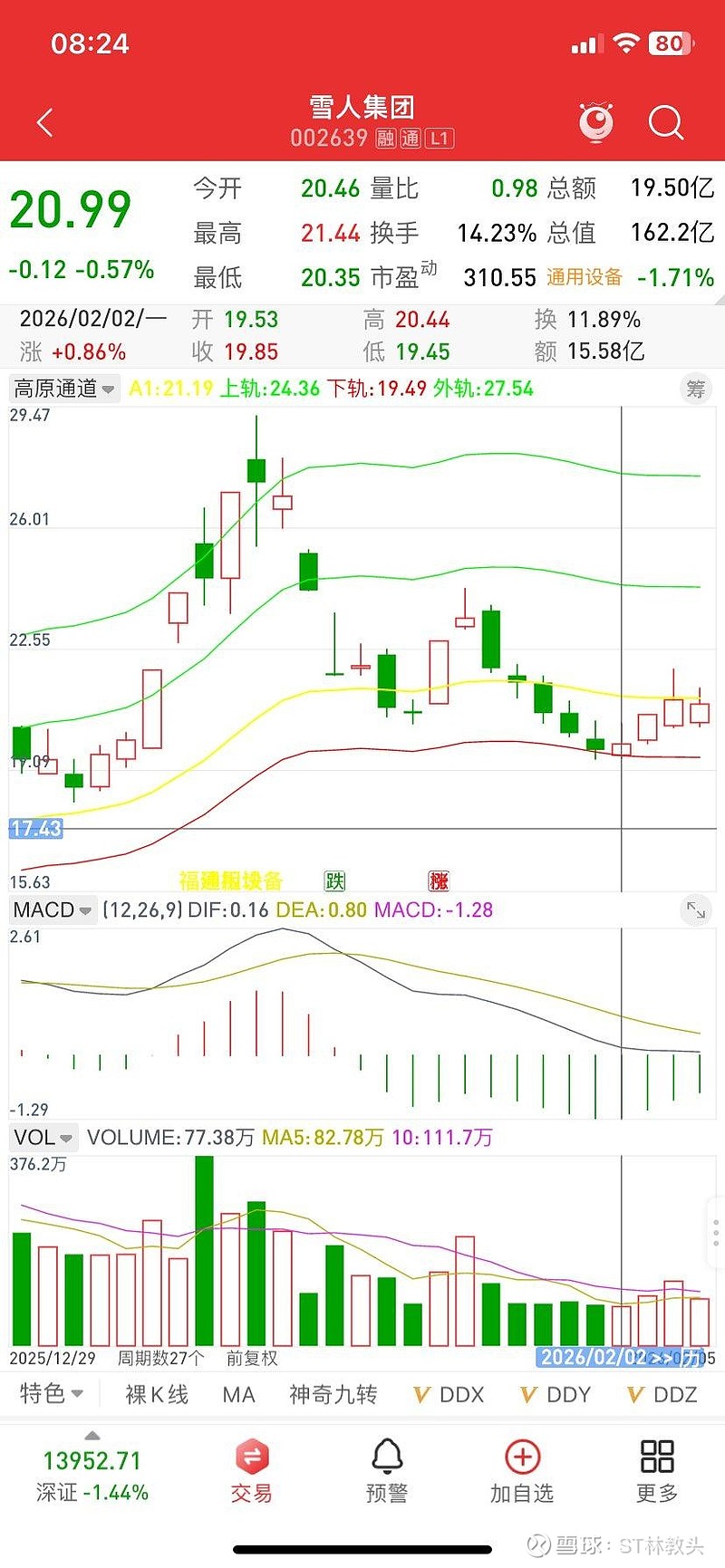Change the VOL indicator dropdown
725x1568 pixels.
(43, 1137)
